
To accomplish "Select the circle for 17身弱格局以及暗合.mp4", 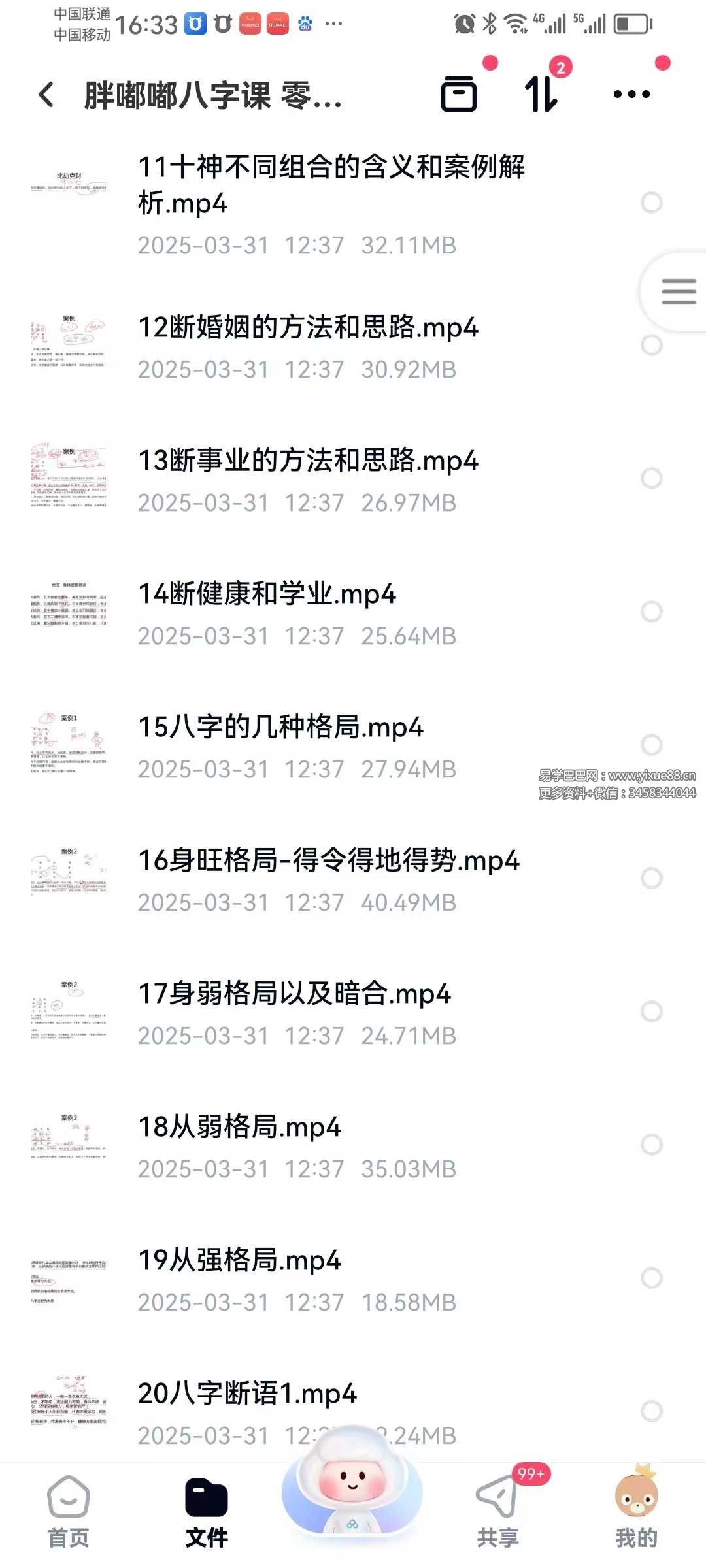I will (x=652, y=1011).
